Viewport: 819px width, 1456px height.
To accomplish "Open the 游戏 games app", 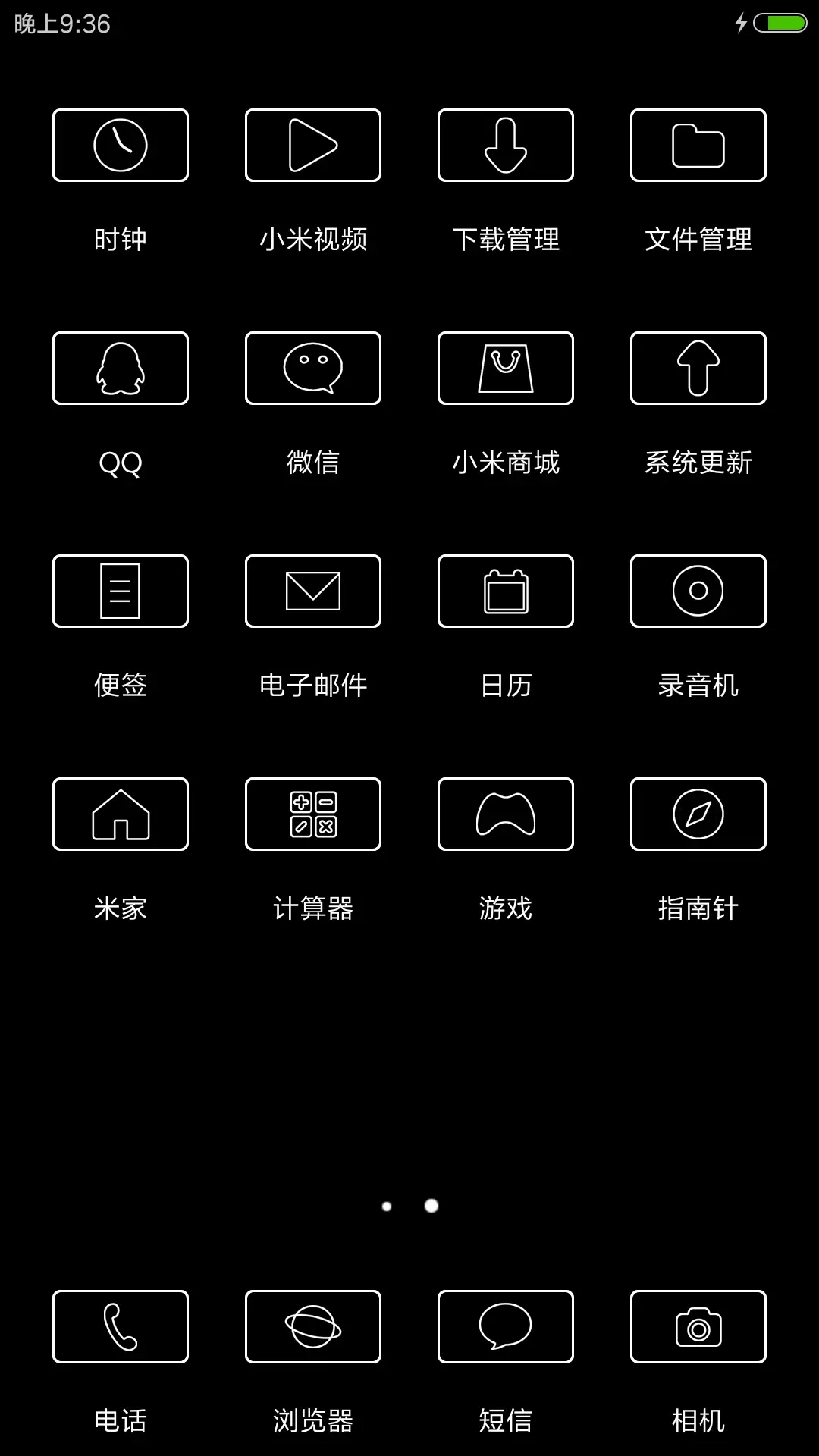I will pos(505,814).
